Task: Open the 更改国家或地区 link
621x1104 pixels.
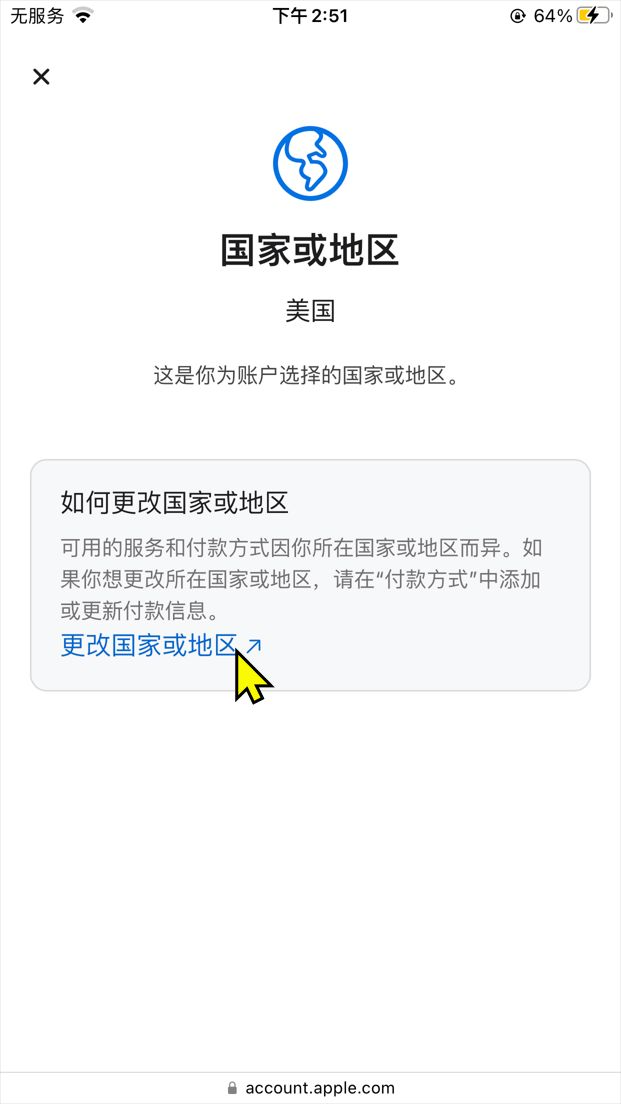Action: click(150, 646)
